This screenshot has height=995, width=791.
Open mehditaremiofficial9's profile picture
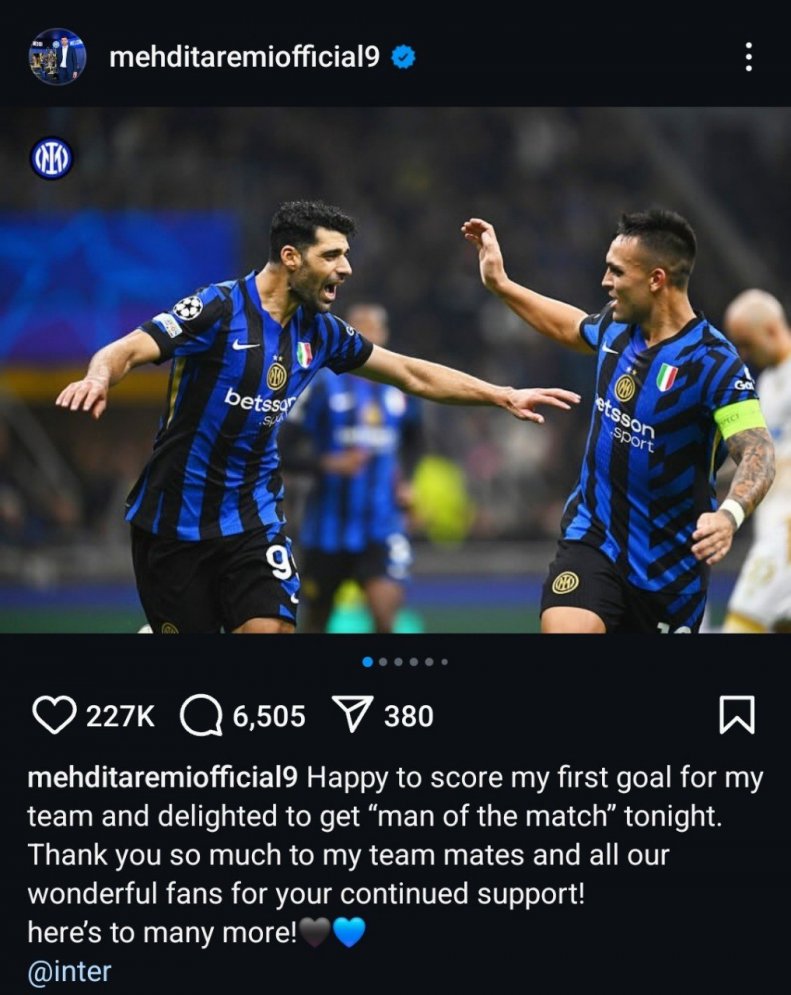pos(57,57)
